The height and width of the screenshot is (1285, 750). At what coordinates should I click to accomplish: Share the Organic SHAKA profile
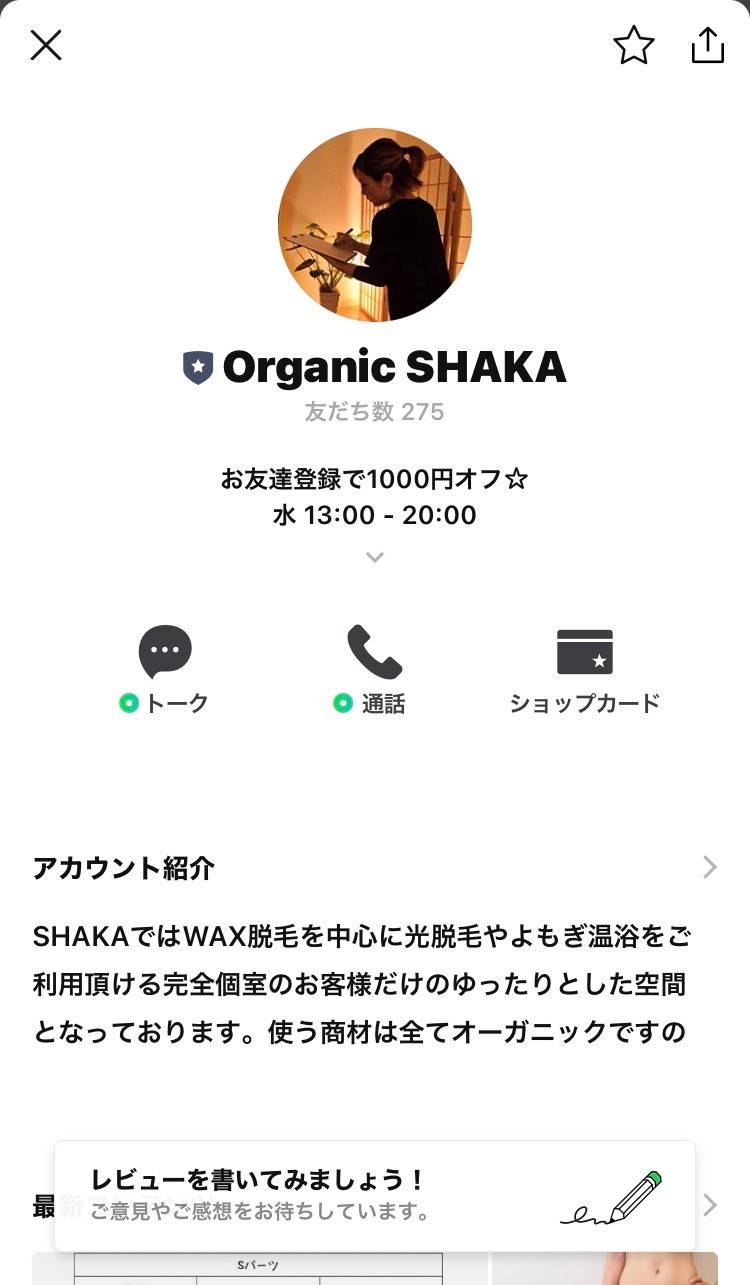(x=707, y=45)
